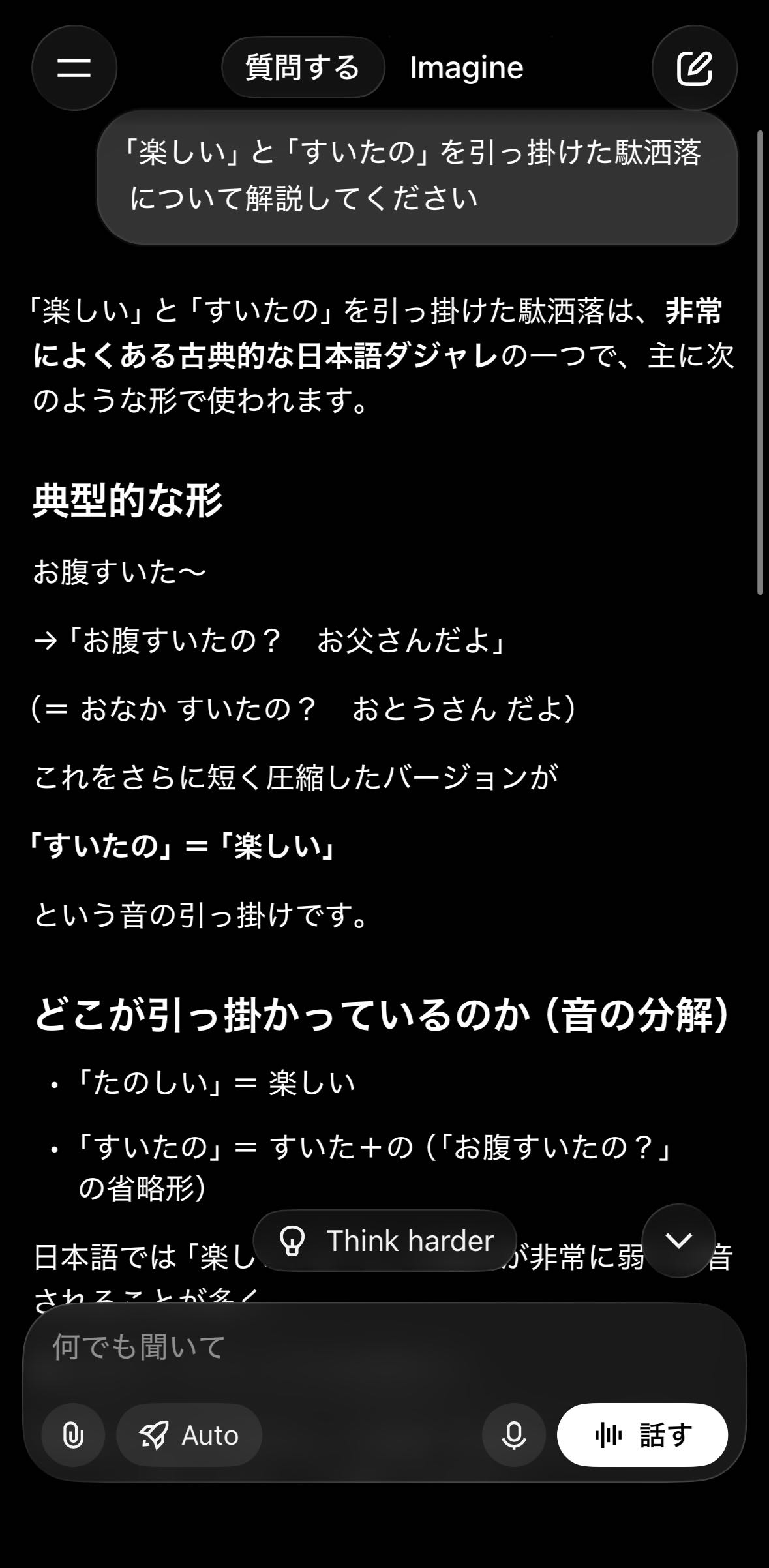
Task: Switch to the Imagine tab
Action: coord(466,68)
